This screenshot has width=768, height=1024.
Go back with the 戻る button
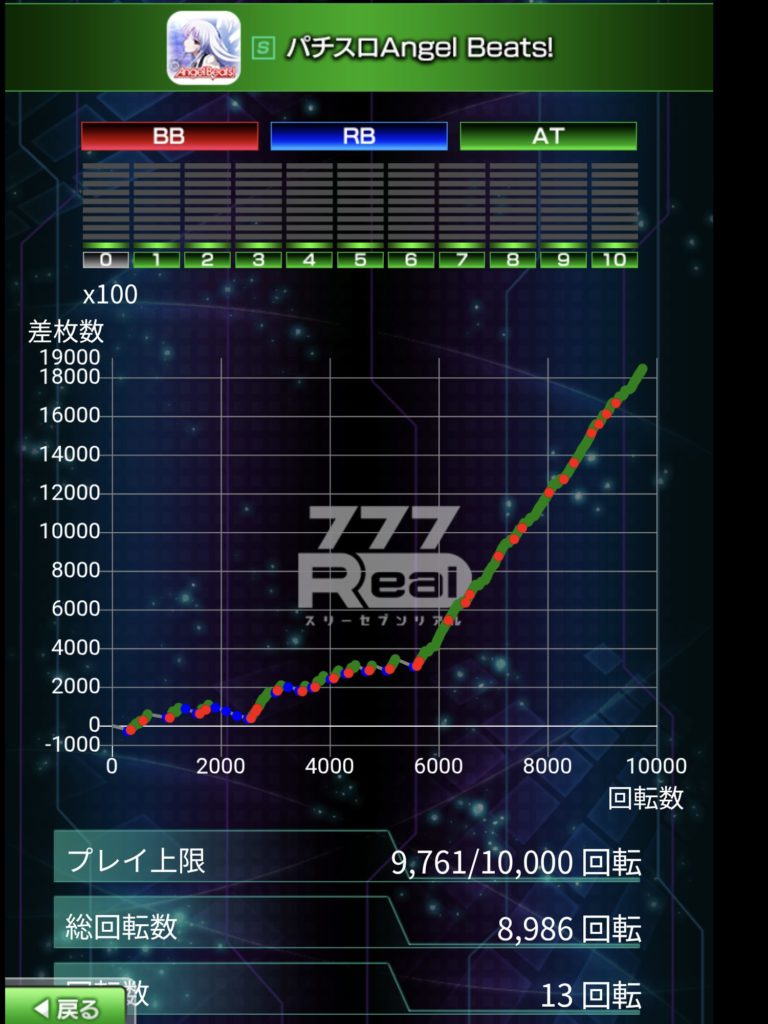coord(67,1008)
